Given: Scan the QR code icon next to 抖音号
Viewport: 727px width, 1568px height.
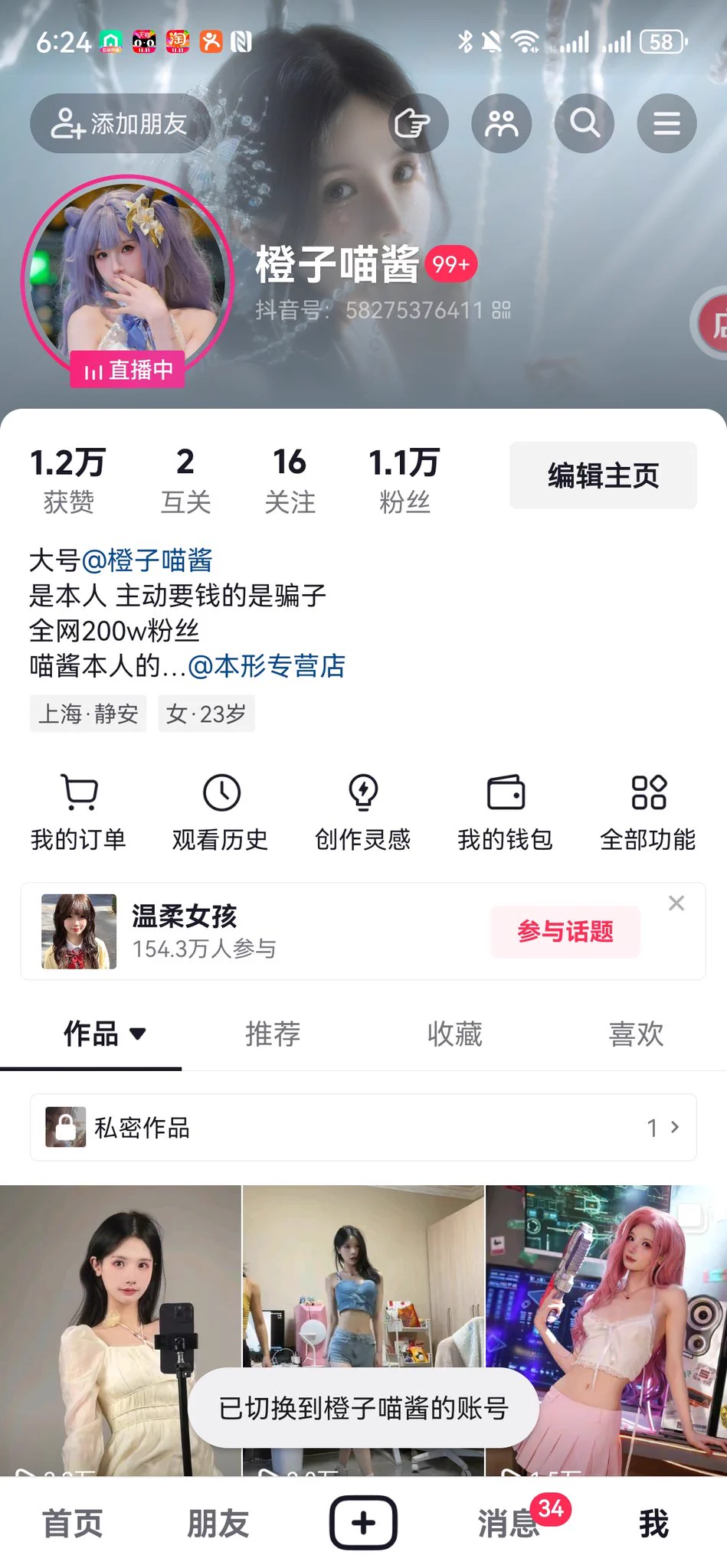Looking at the screenshot, I should 502,311.
